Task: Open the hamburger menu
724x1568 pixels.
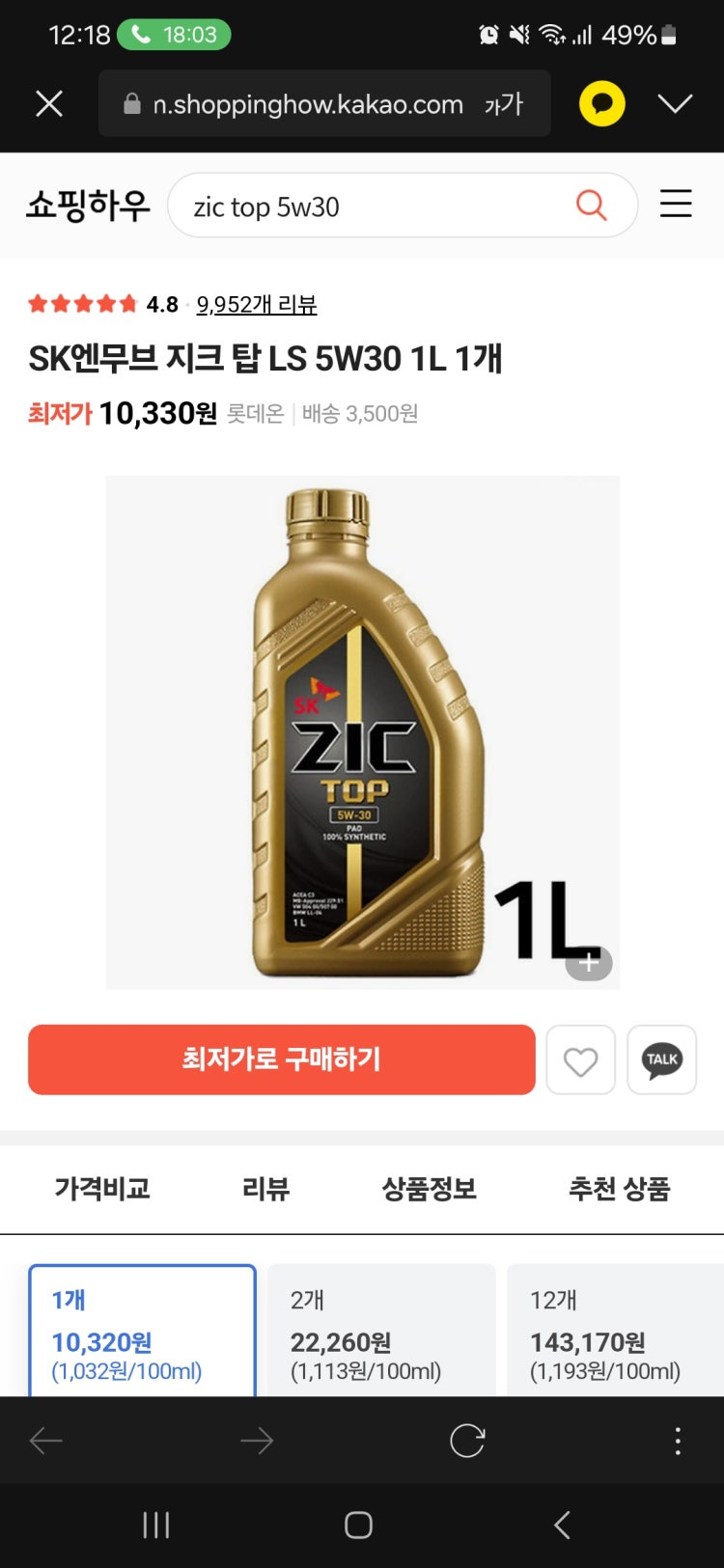Action: coord(676,204)
